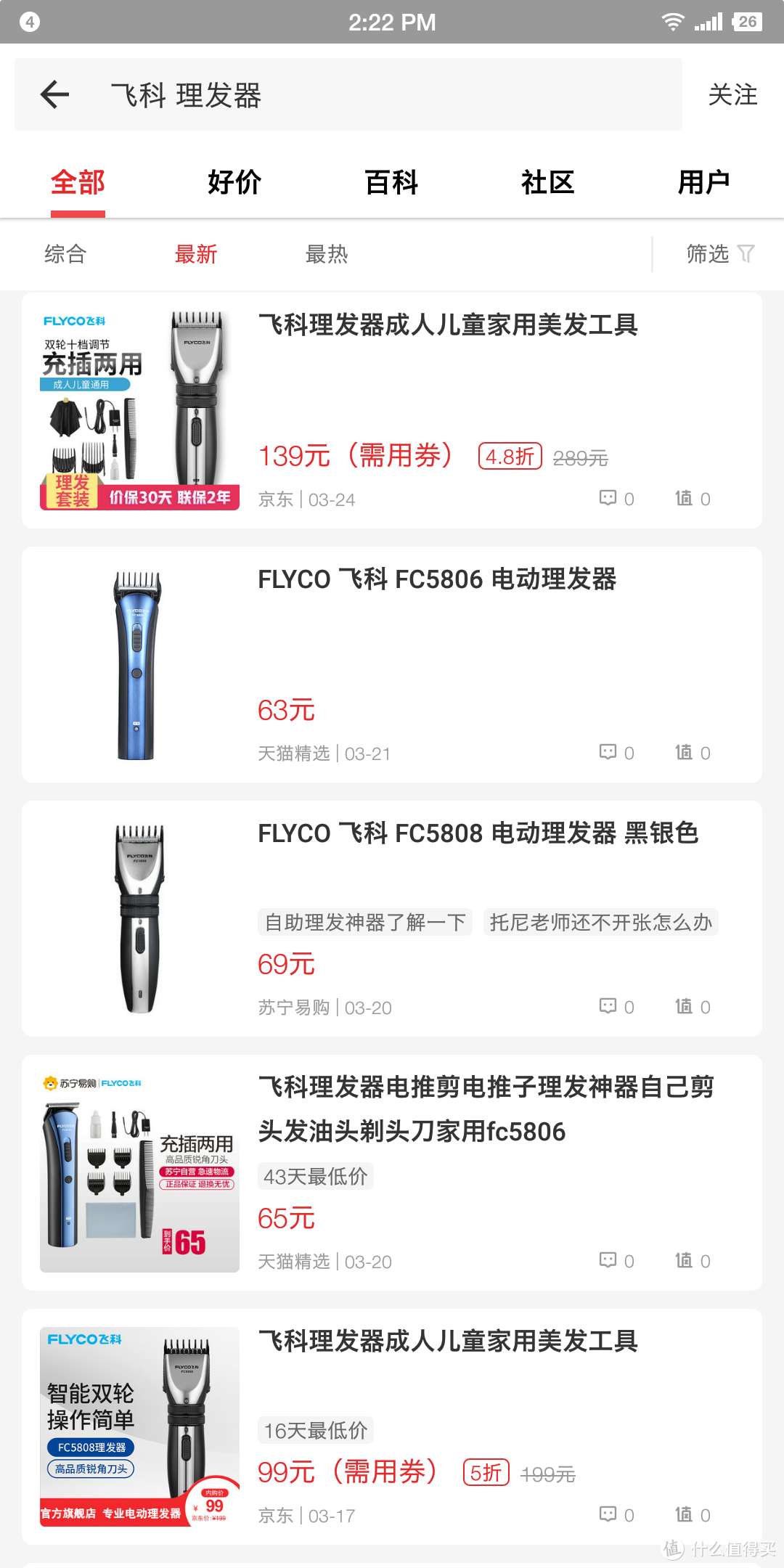Click the comment icon on the 65元 listing
This screenshot has width=784, height=1568.
click(x=608, y=1261)
